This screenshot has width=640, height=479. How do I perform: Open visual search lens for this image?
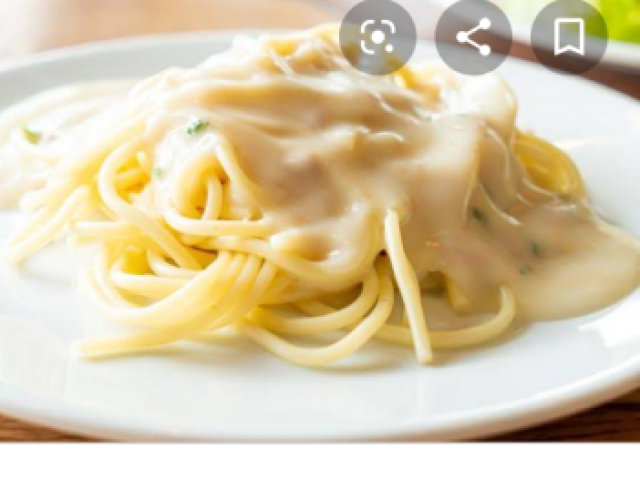[377, 38]
